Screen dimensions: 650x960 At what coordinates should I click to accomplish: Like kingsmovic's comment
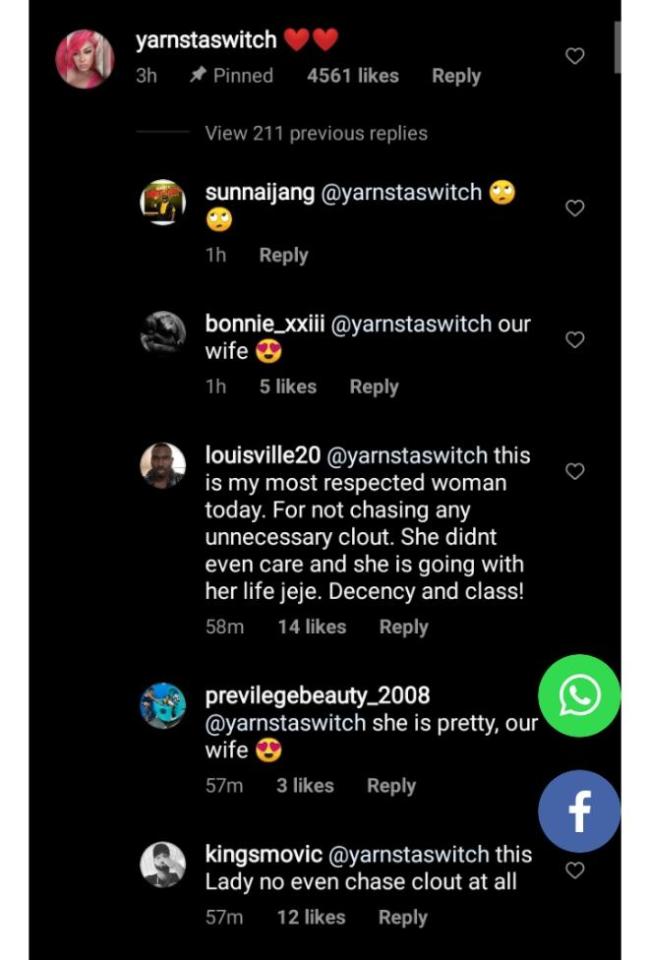click(575, 871)
